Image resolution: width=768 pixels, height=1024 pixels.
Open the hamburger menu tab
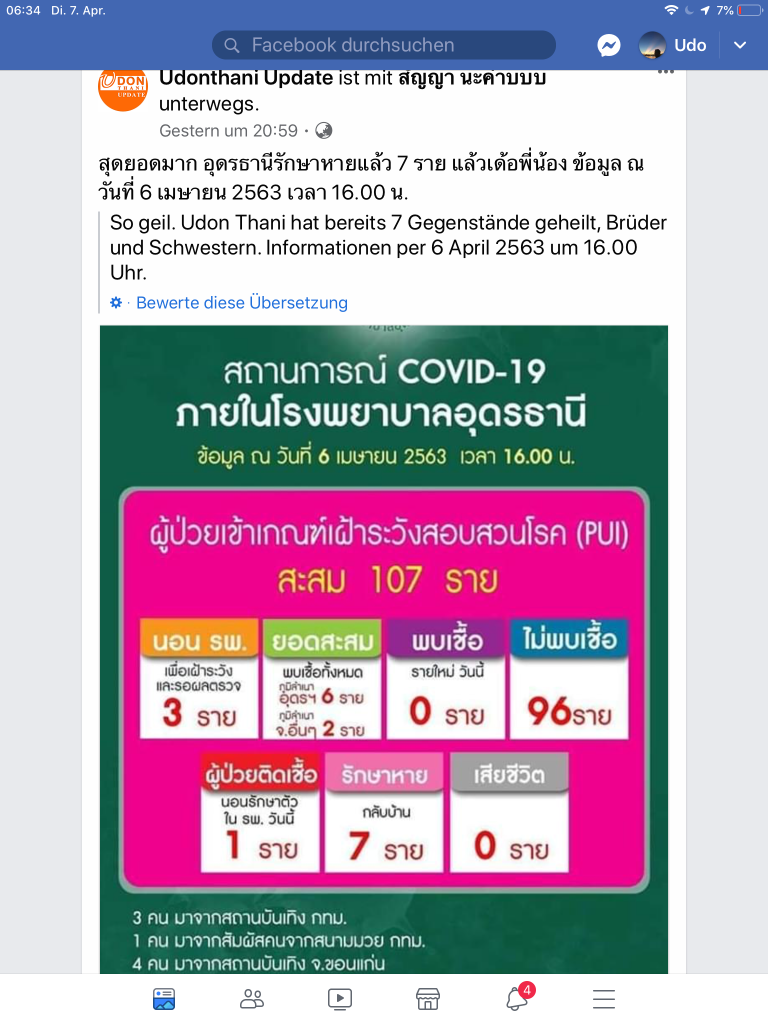[x=604, y=998]
